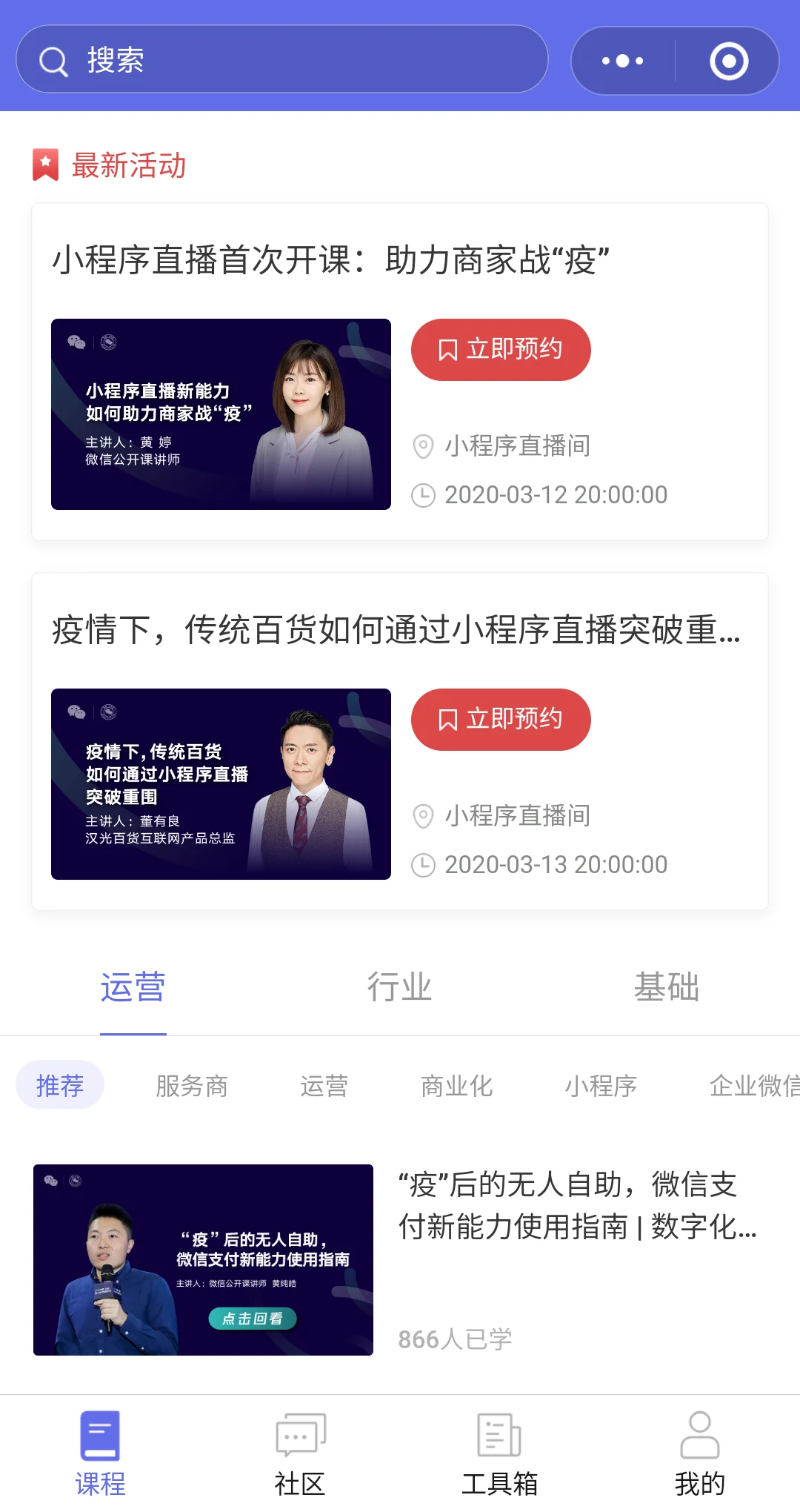Select the 运营 top category tab
The height and width of the screenshot is (1512, 800).
click(x=133, y=987)
